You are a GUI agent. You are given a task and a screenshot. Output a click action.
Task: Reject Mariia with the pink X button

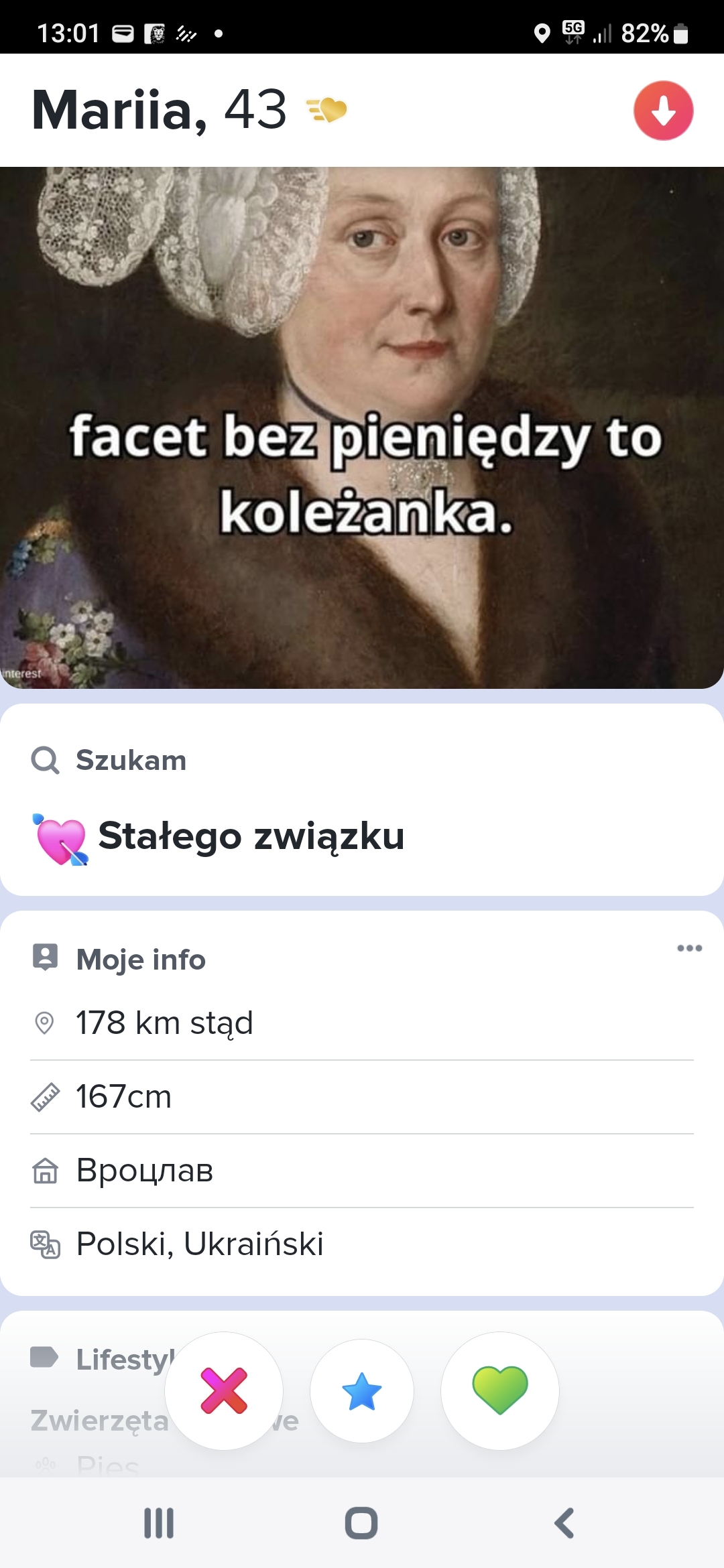(x=224, y=1391)
